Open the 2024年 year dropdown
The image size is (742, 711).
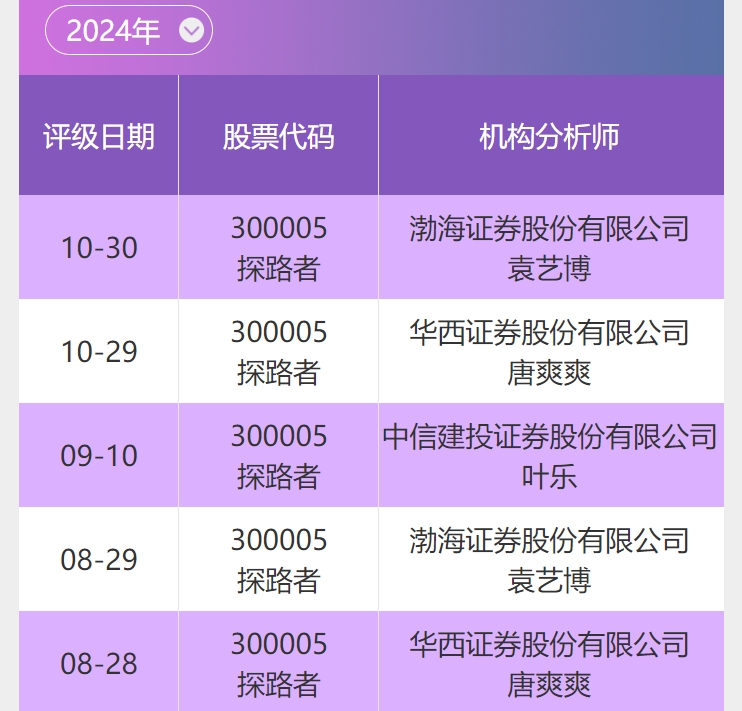129,31
